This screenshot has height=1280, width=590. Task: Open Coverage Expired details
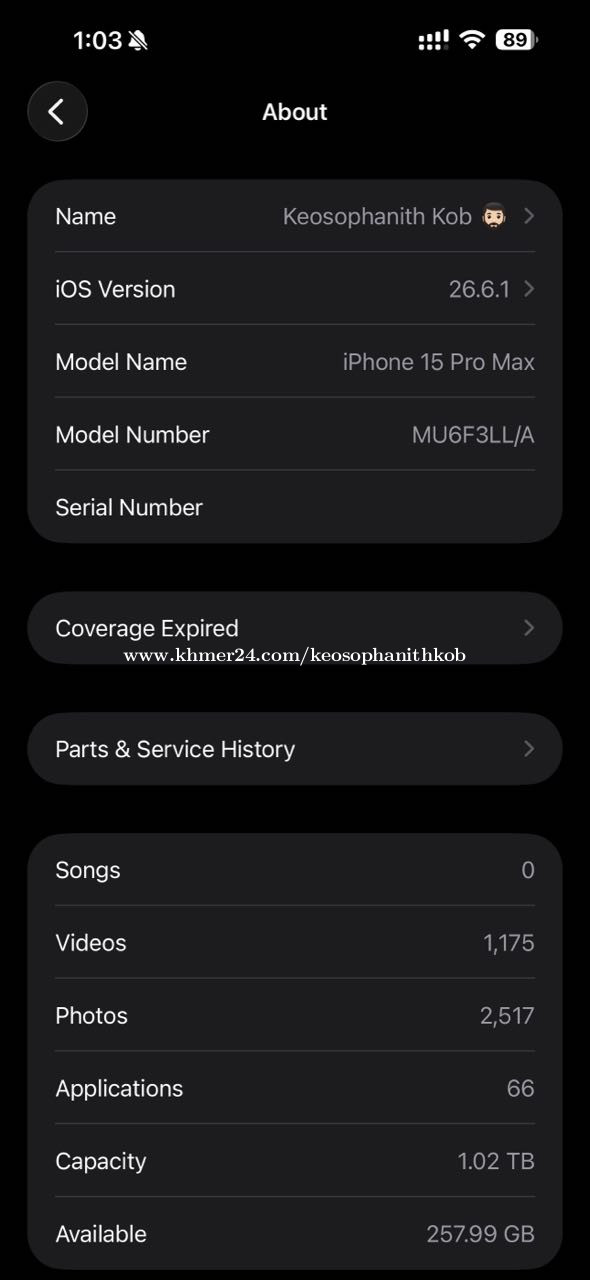coord(295,628)
